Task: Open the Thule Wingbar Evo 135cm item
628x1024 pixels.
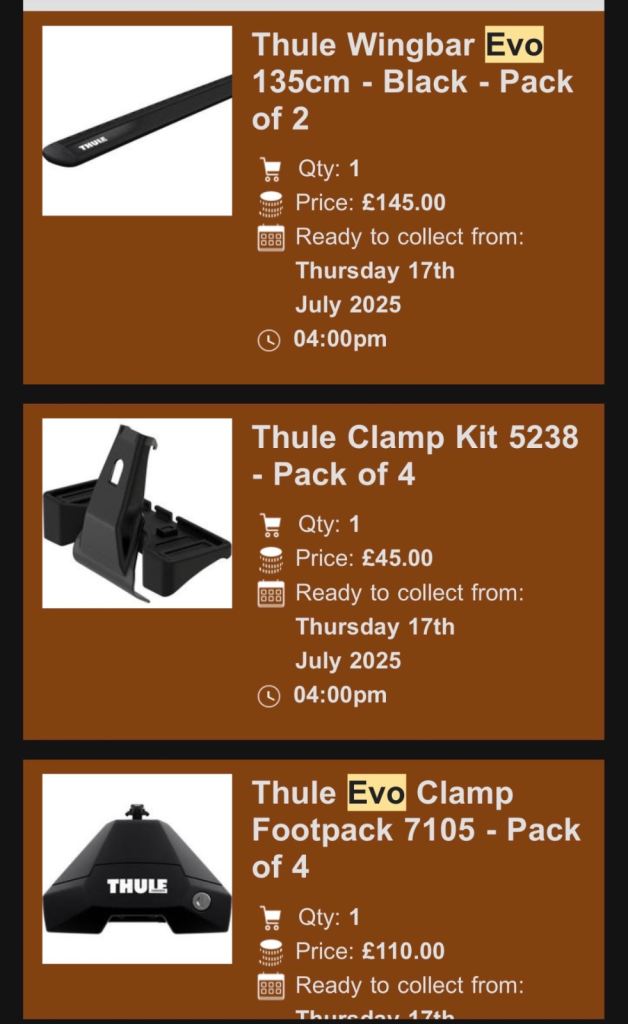Action: pyautogui.click(x=412, y=81)
